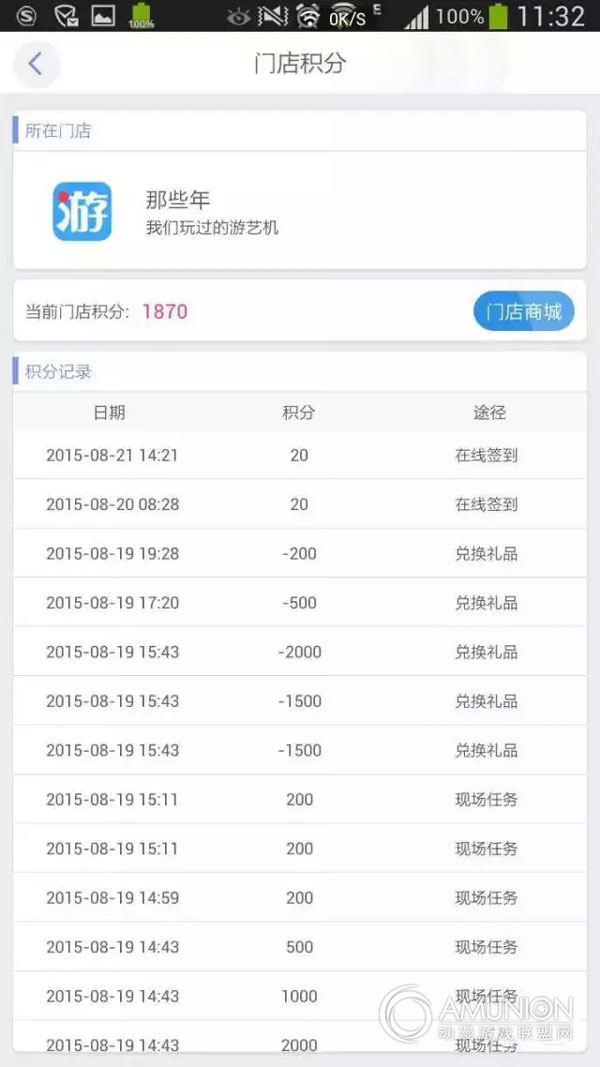Open the 那些年 store card
This screenshot has width=600, height=1067.
[x=299, y=210]
